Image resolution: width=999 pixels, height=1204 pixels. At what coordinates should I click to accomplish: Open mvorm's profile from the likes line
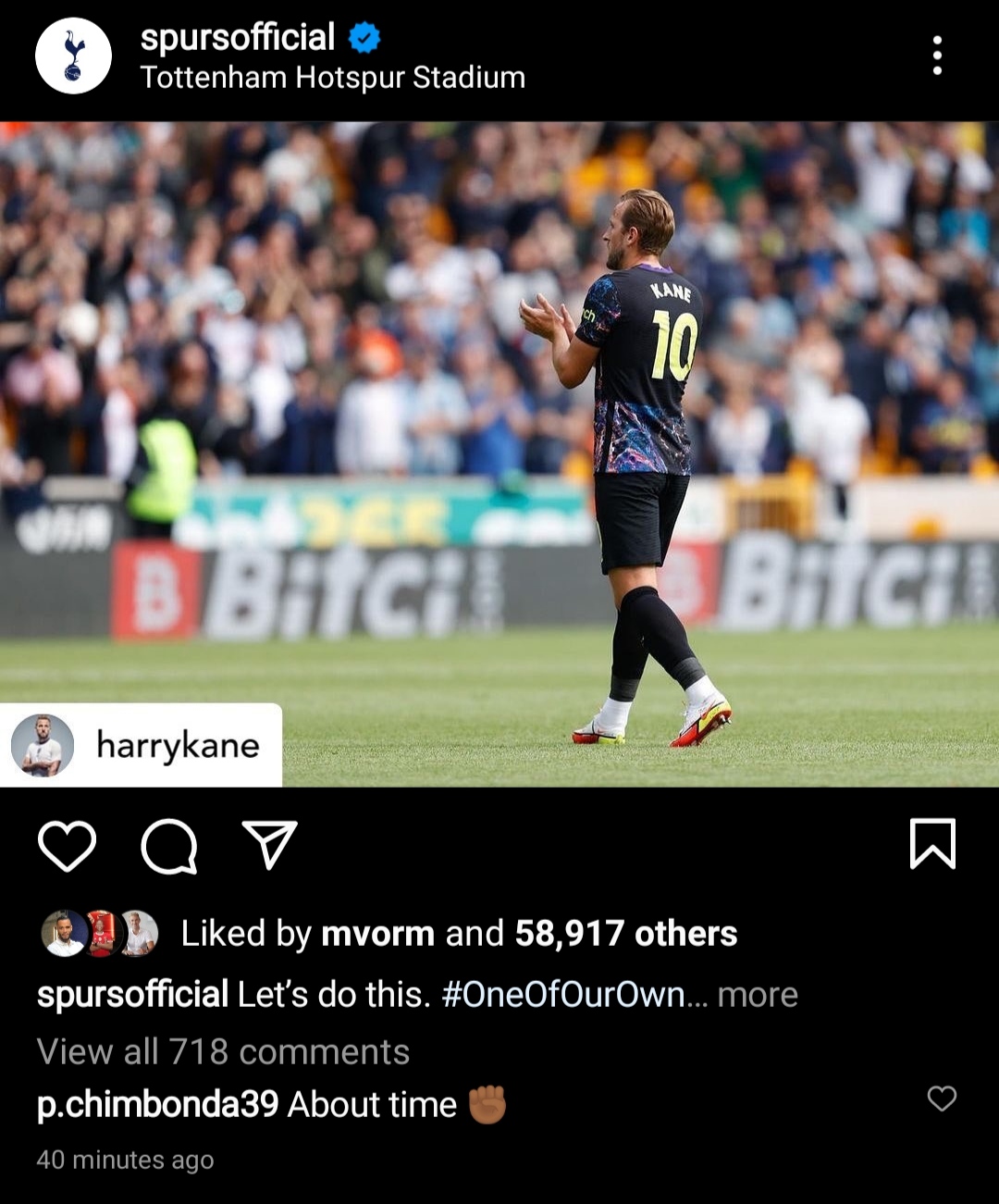tap(377, 934)
